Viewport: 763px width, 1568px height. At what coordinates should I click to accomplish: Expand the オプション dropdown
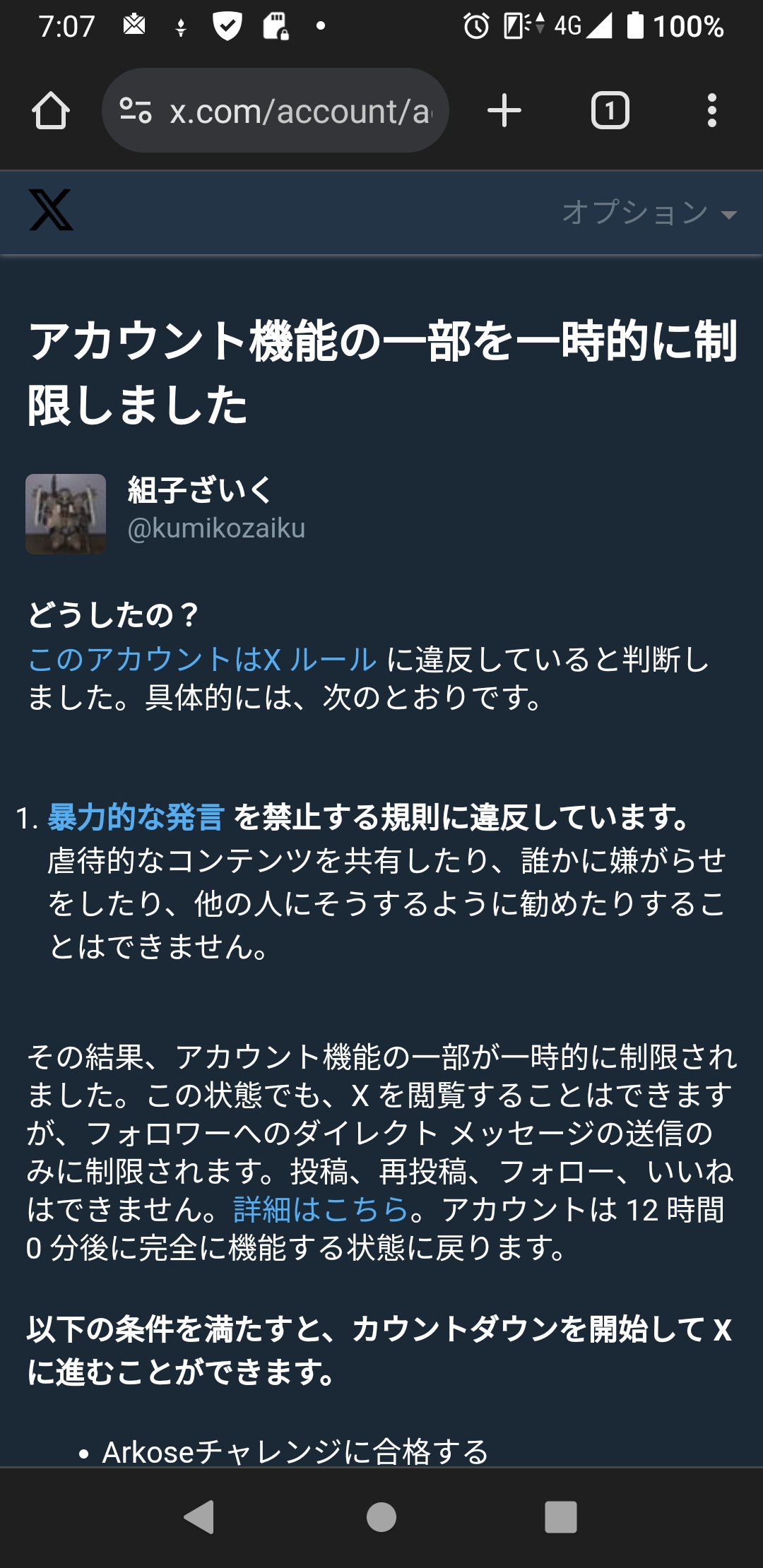(649, 213)
